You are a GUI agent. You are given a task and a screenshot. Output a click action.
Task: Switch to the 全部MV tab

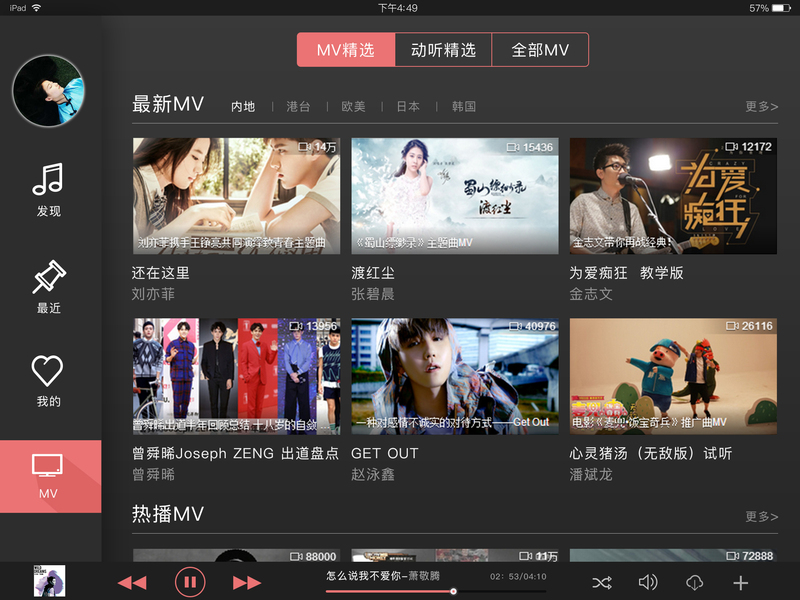540,49
